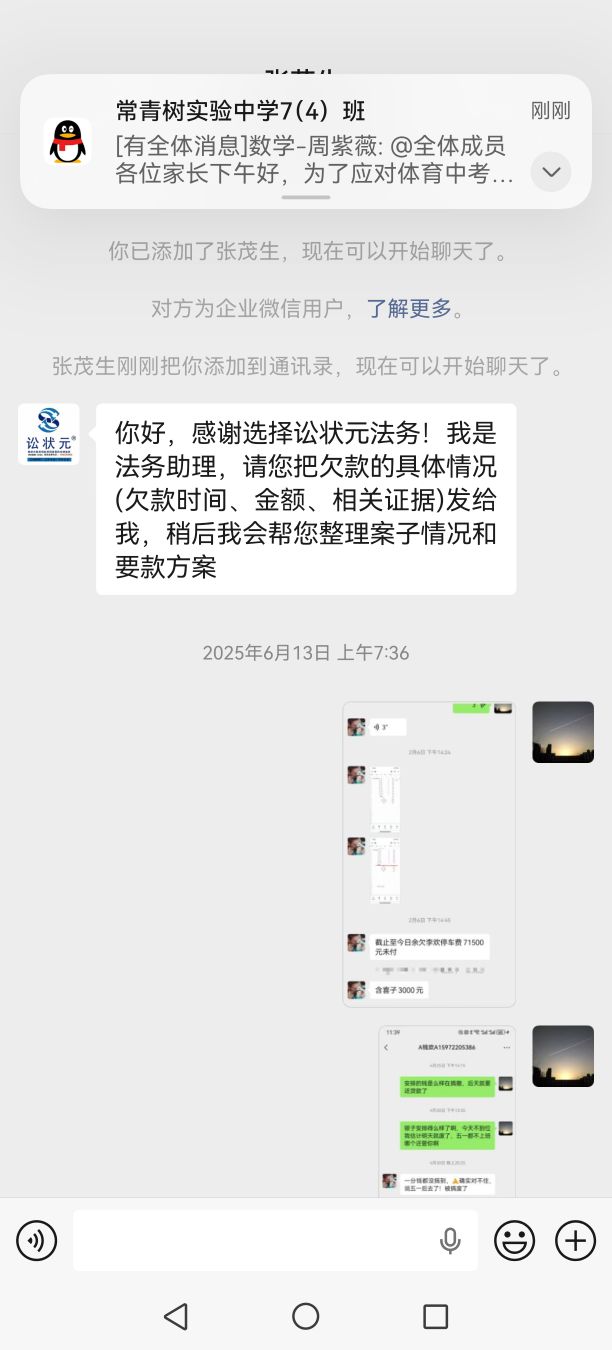Go to the home screen
Screen dimensions: 612x1350
coord(306,1316)
